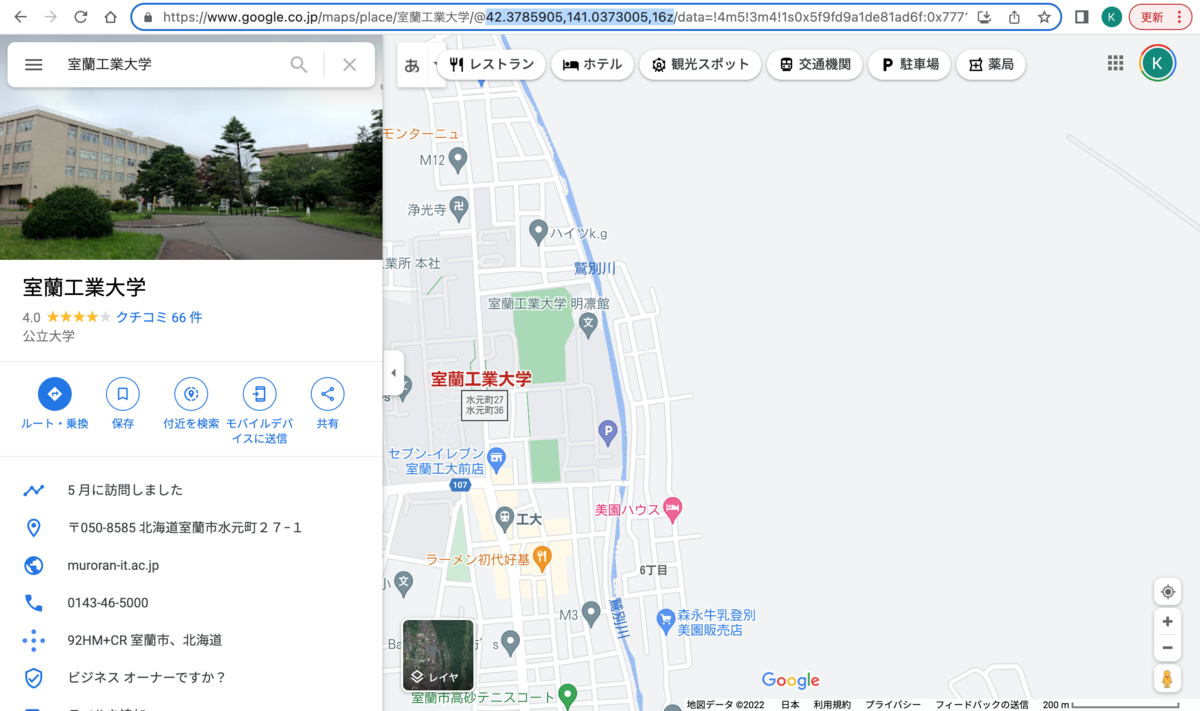
Task: Tap 付近を検索 to search nearby
Action: pyautogui.click(x=191, y=394)
